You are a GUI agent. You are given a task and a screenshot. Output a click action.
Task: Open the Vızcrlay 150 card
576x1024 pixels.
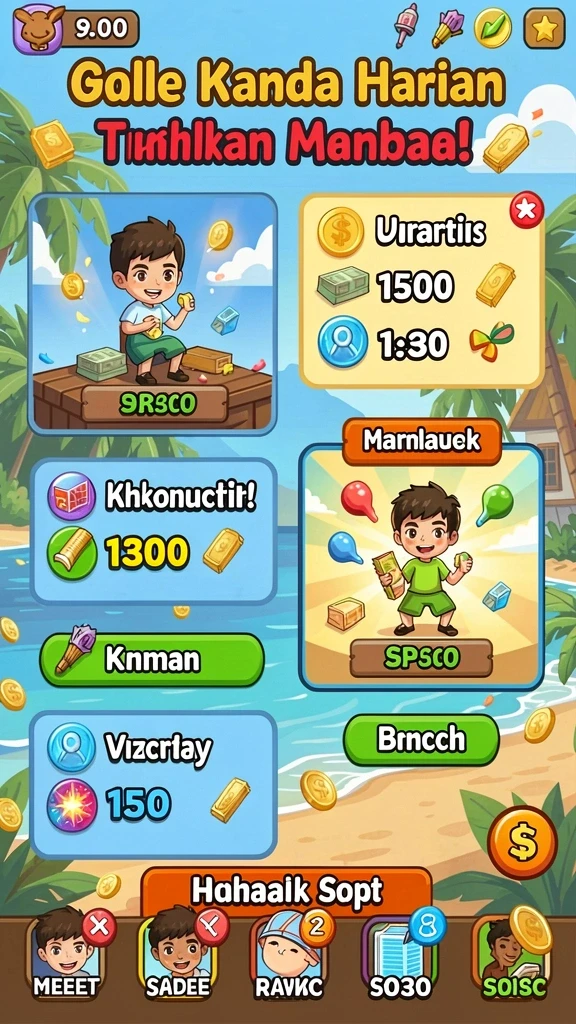[x=154, y=784]
